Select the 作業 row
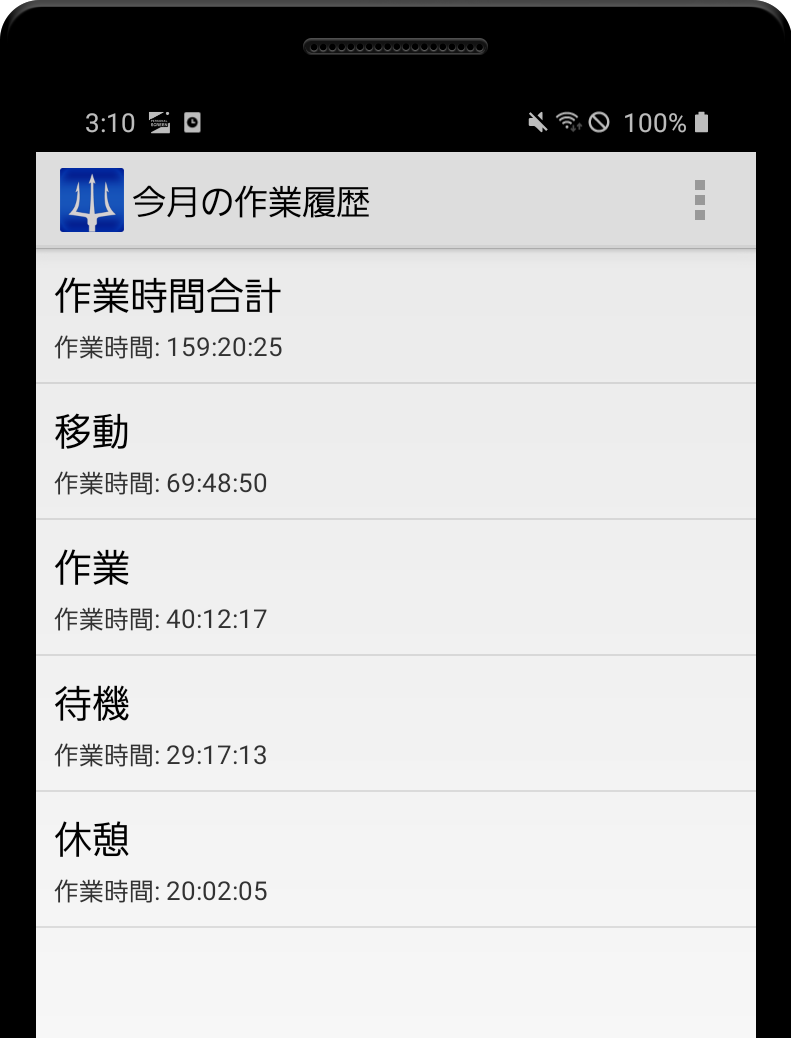 click(395, 589)
